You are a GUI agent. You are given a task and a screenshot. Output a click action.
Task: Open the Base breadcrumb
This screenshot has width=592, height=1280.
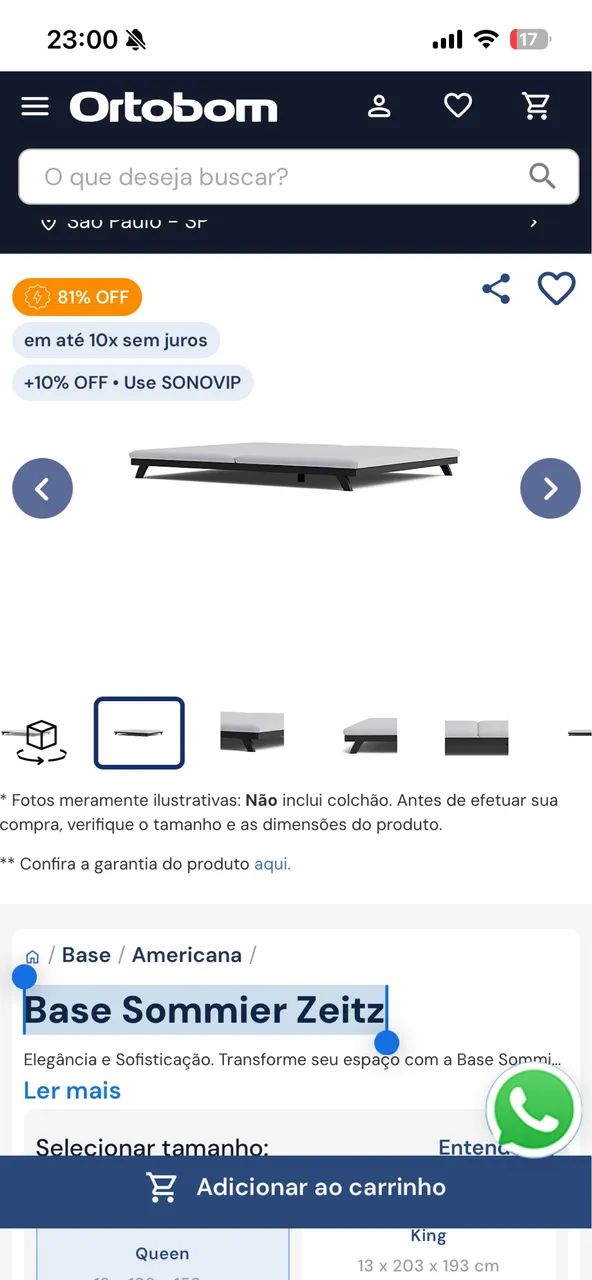[x=86, y=955]
